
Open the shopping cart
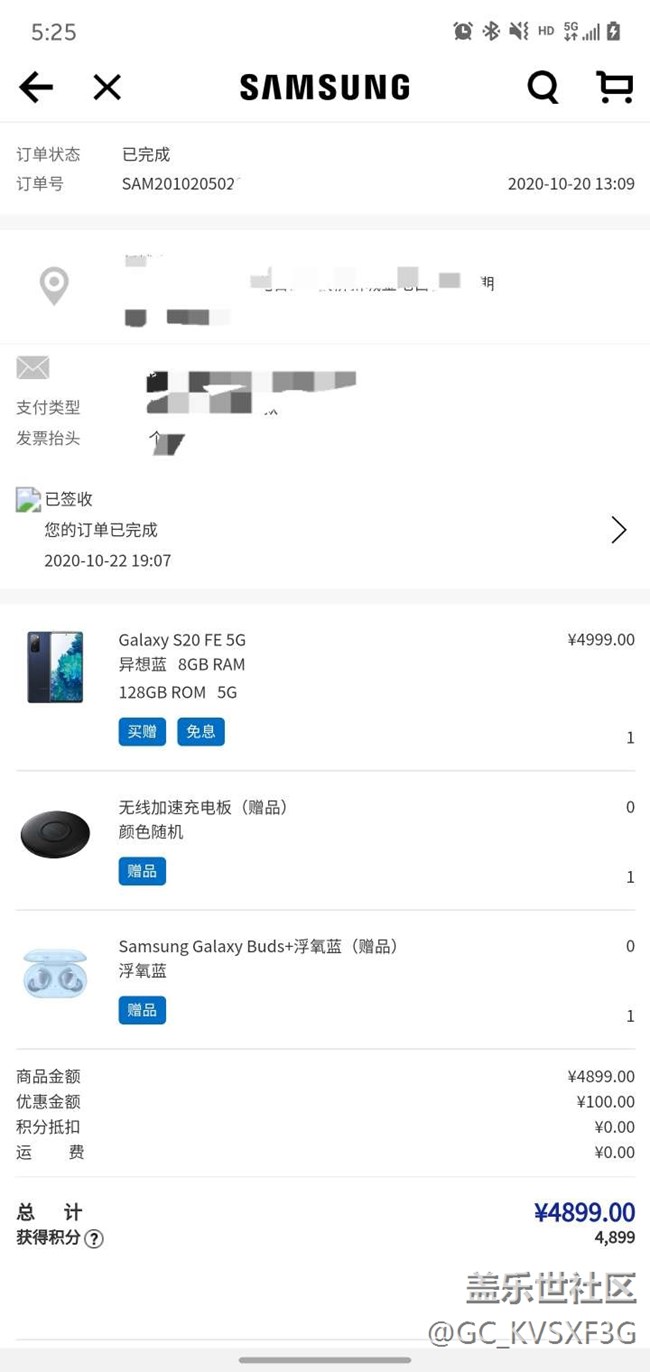614,88
